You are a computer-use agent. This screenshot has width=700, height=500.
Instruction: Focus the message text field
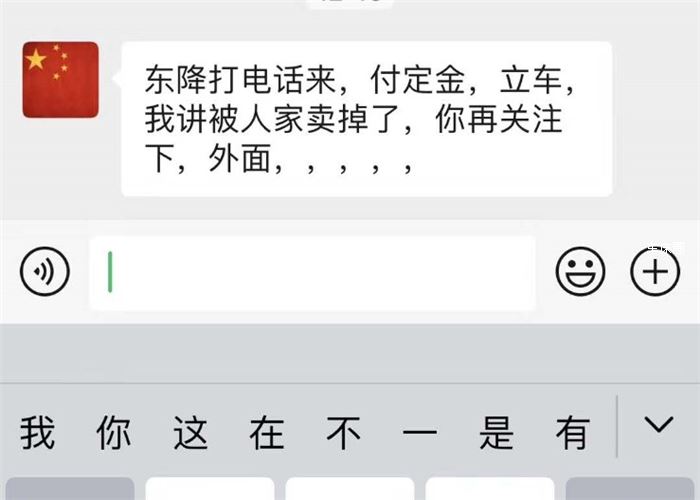pos(312,272)
